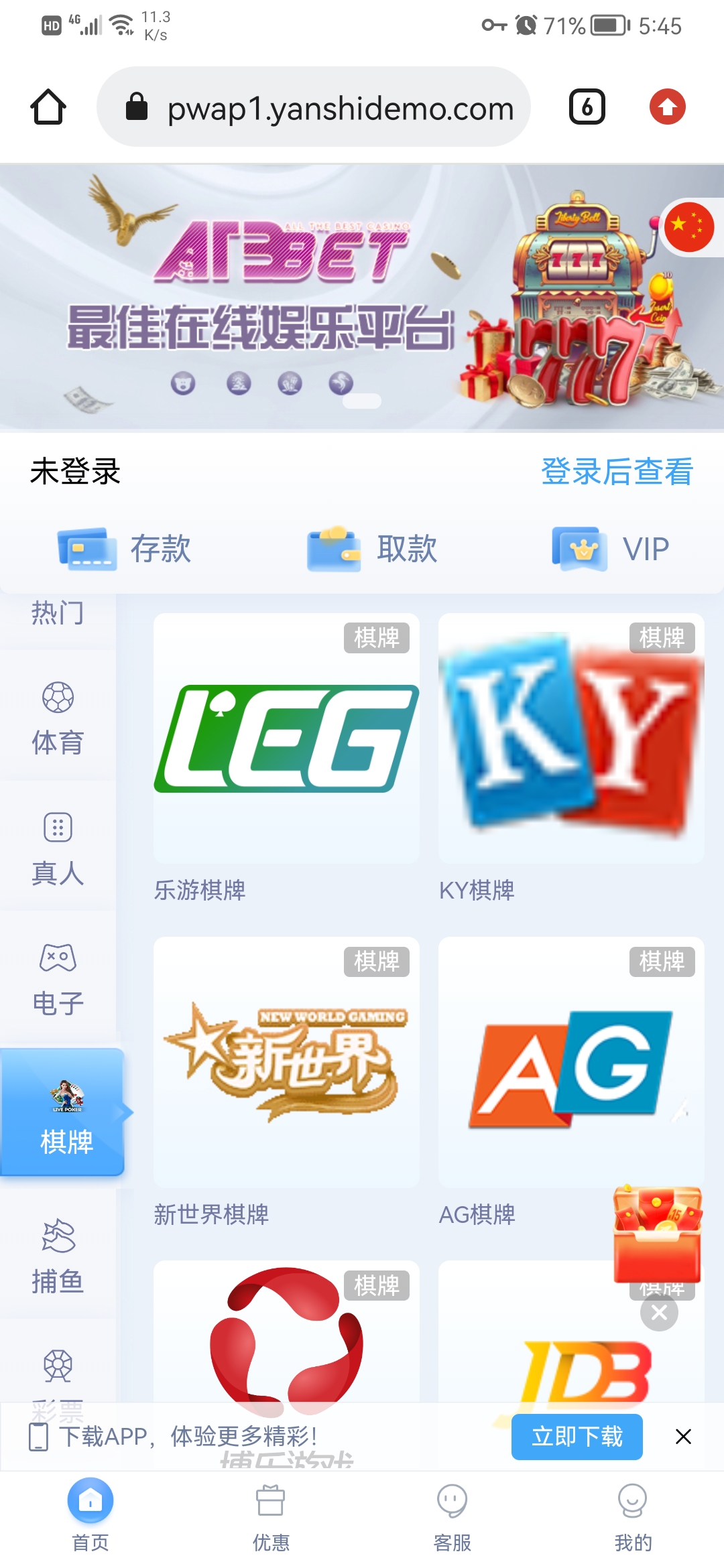Open 取款 withdrawal
This screenshot has height=1568, width=724.
click(372, 549)
